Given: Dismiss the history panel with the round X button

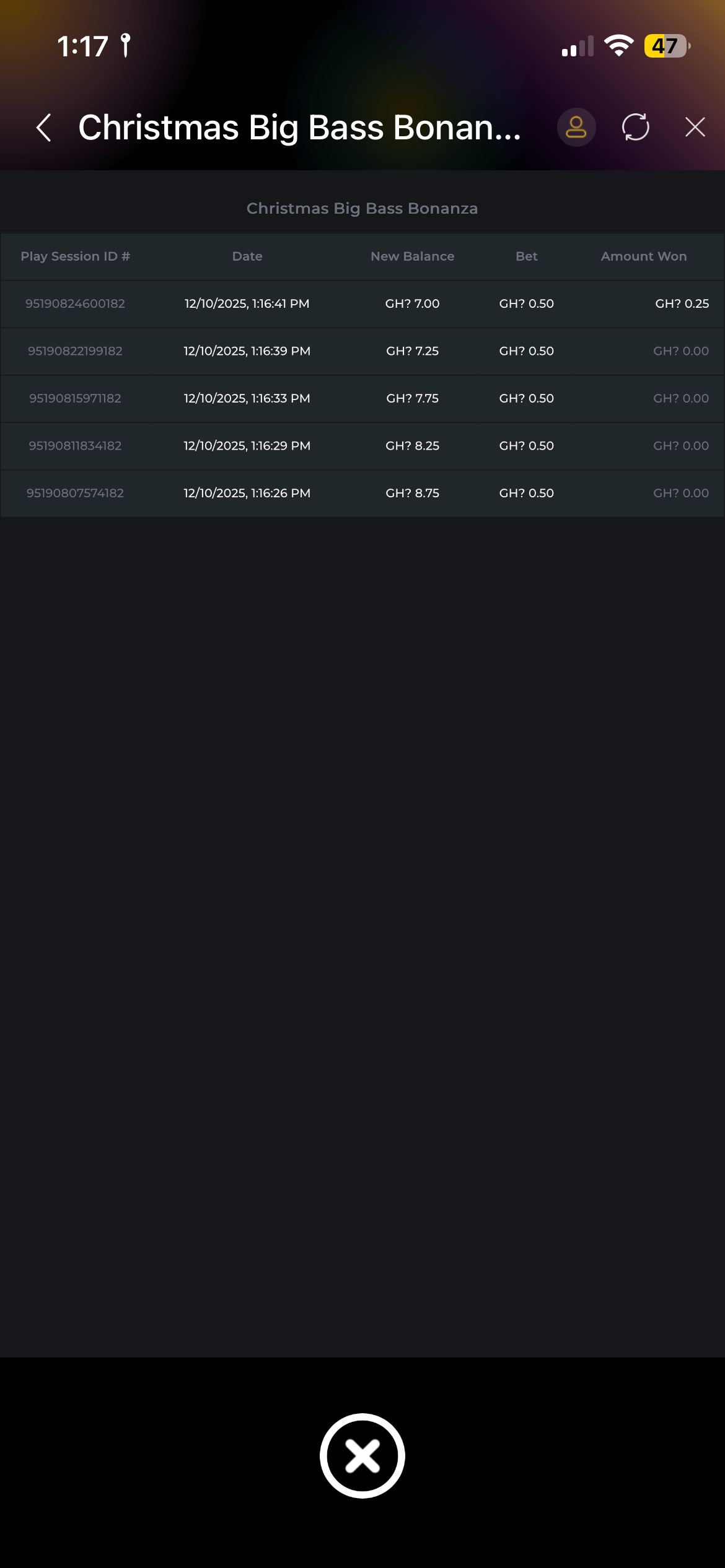Looking at the screenshot, I should click(x=362, y=1455).
